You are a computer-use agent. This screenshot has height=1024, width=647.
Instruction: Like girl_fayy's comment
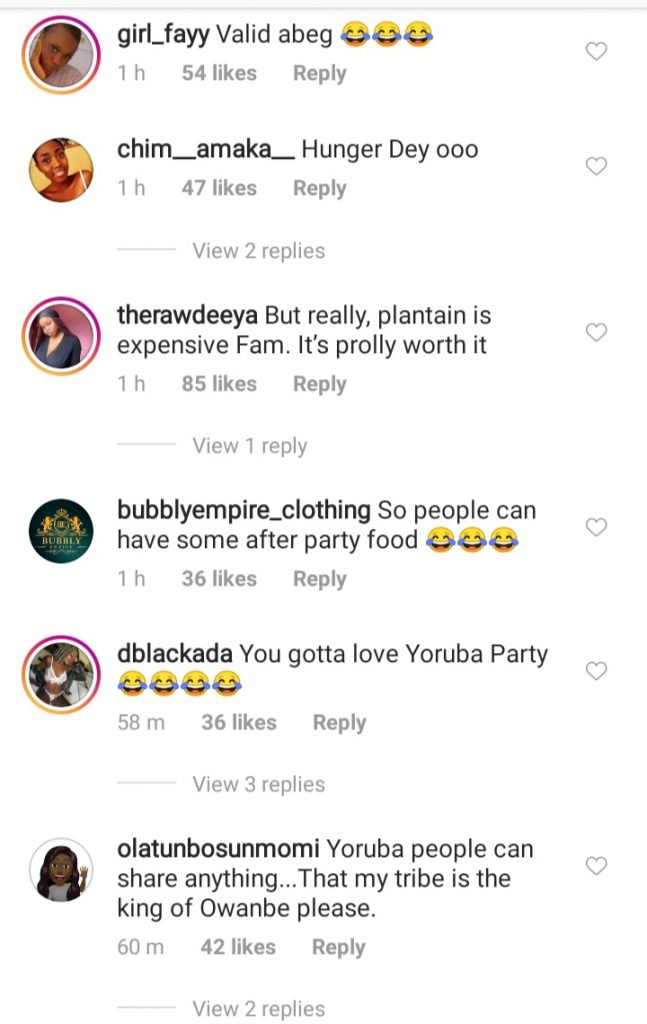click(596, 52)
